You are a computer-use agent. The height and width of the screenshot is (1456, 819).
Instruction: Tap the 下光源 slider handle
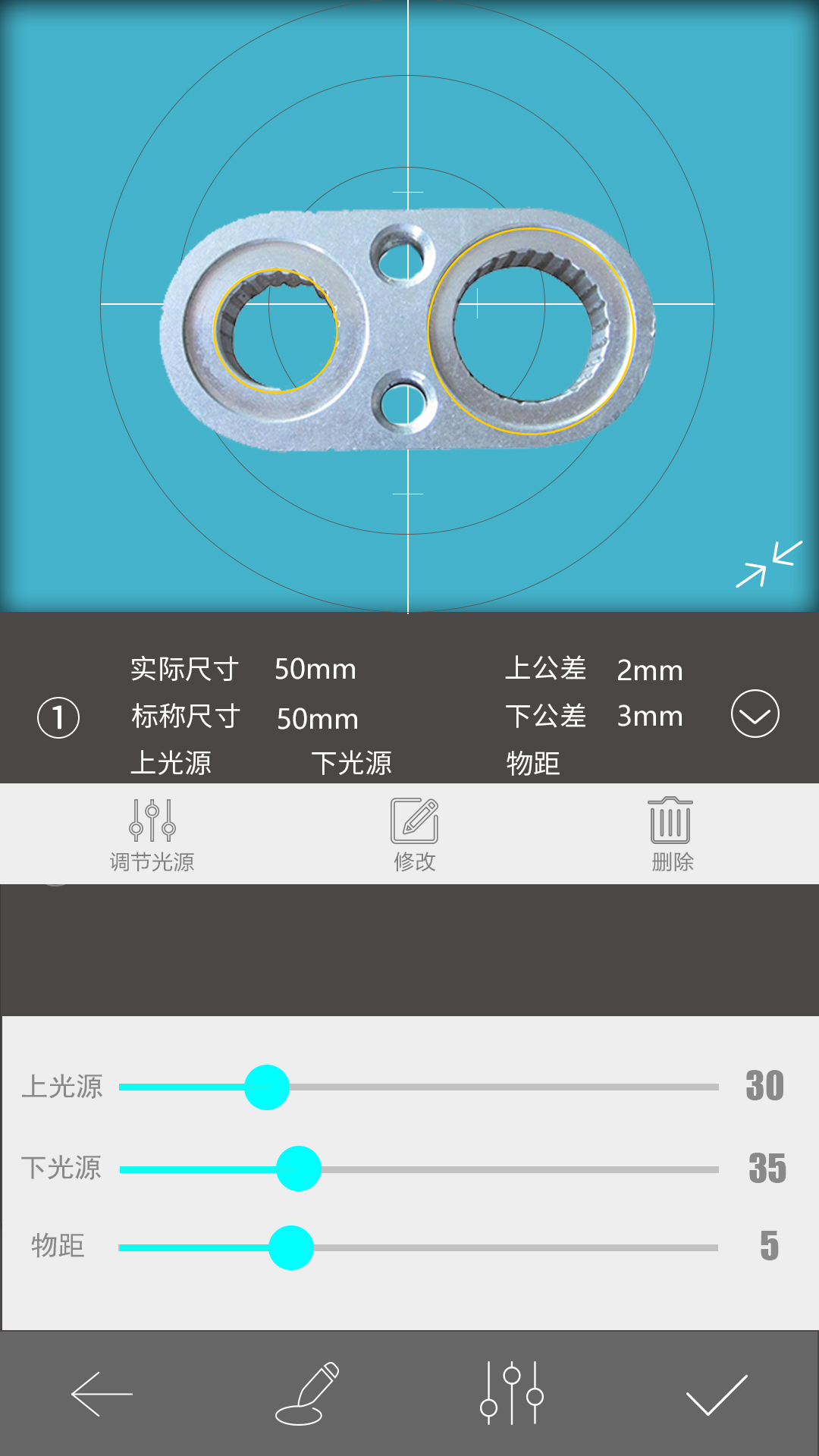coord(299,1169)
